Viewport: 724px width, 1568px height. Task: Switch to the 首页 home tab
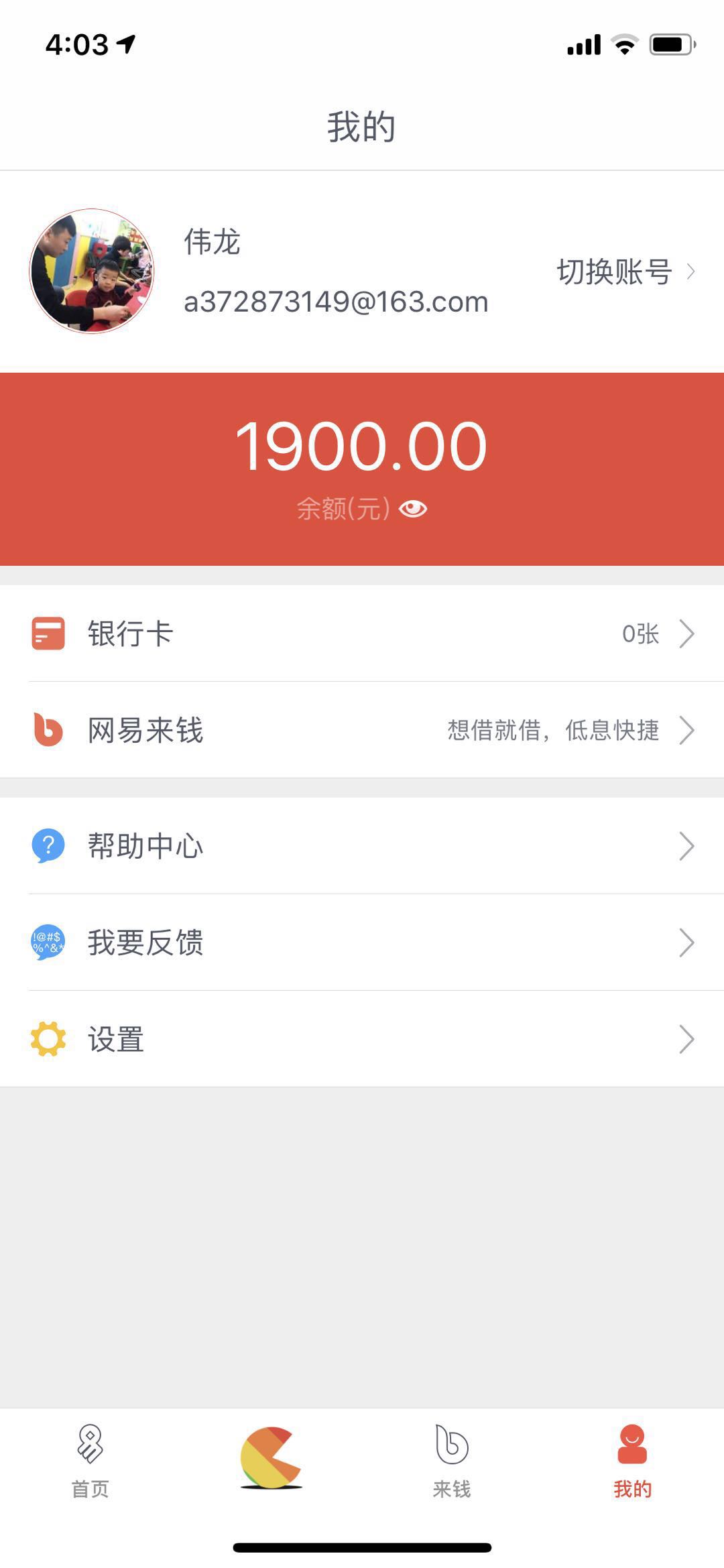pos(90,1461)
